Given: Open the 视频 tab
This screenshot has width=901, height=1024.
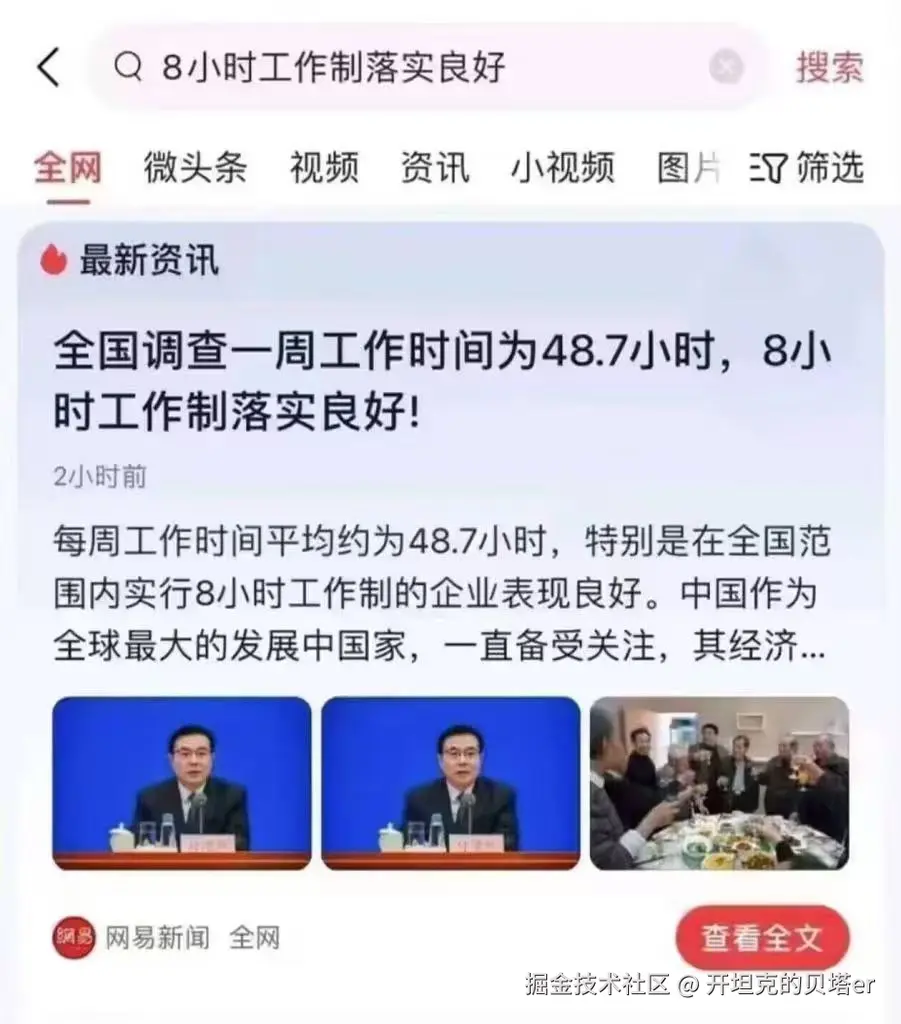Looking at the screenshot, I should coord(324,167).
